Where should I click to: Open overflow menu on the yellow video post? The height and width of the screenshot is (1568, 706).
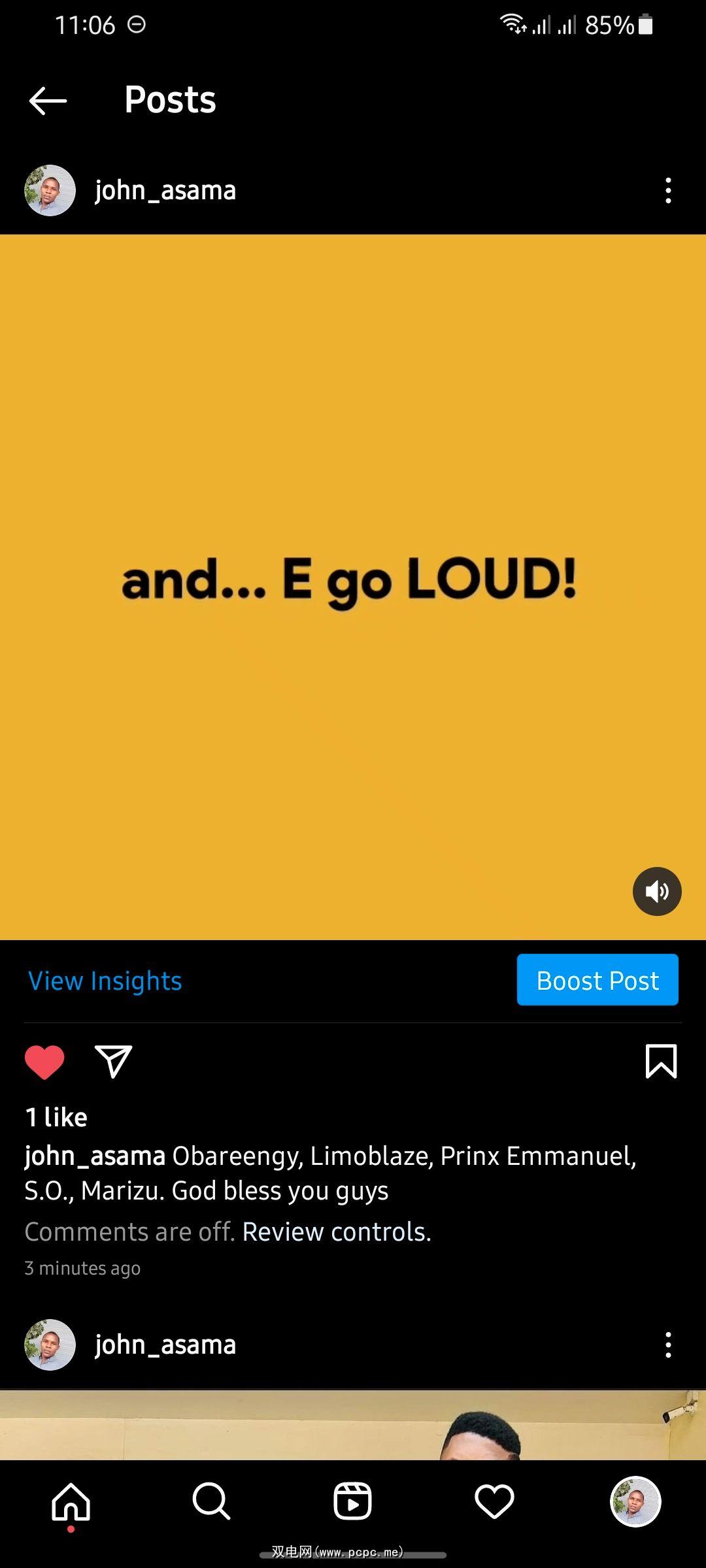[x=667, y=190]
